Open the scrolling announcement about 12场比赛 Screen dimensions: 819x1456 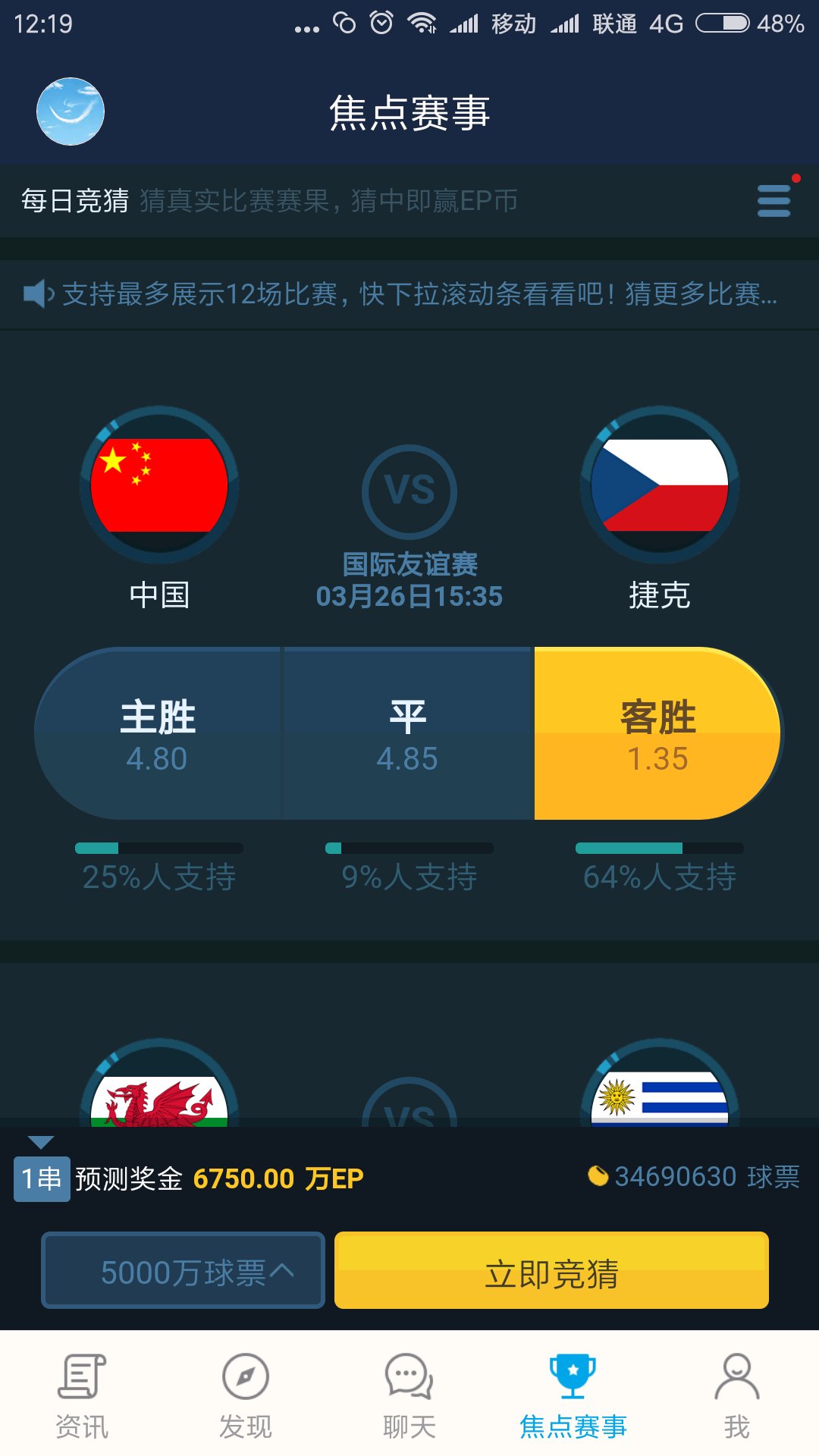409,294
